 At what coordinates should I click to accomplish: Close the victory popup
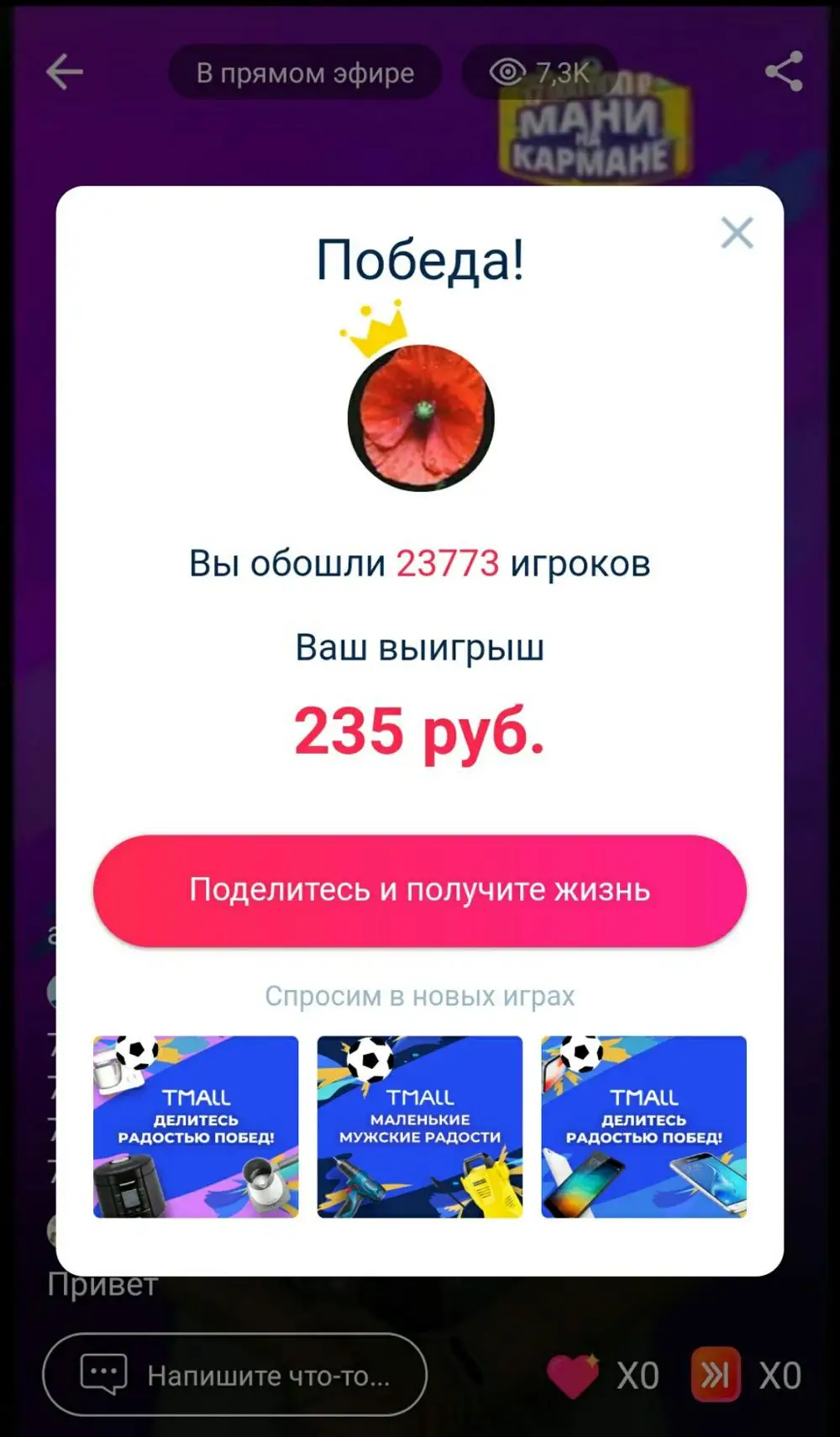[x=737, y=233]
